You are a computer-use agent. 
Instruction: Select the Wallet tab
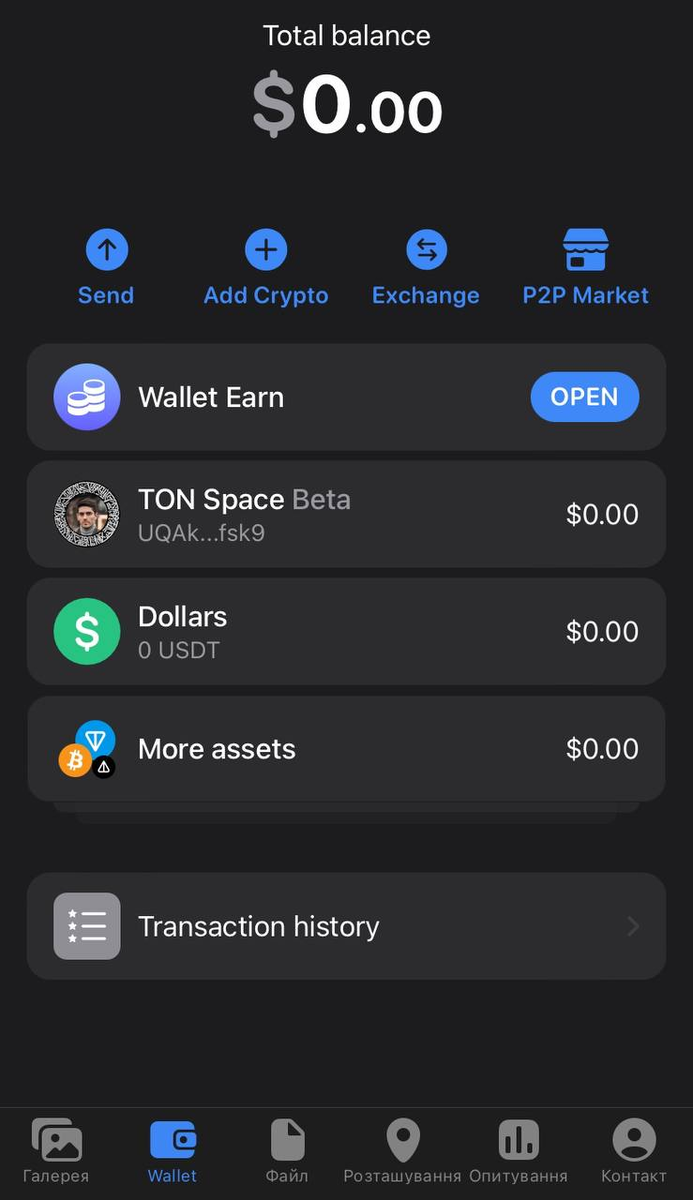[x=172, y=1152]
